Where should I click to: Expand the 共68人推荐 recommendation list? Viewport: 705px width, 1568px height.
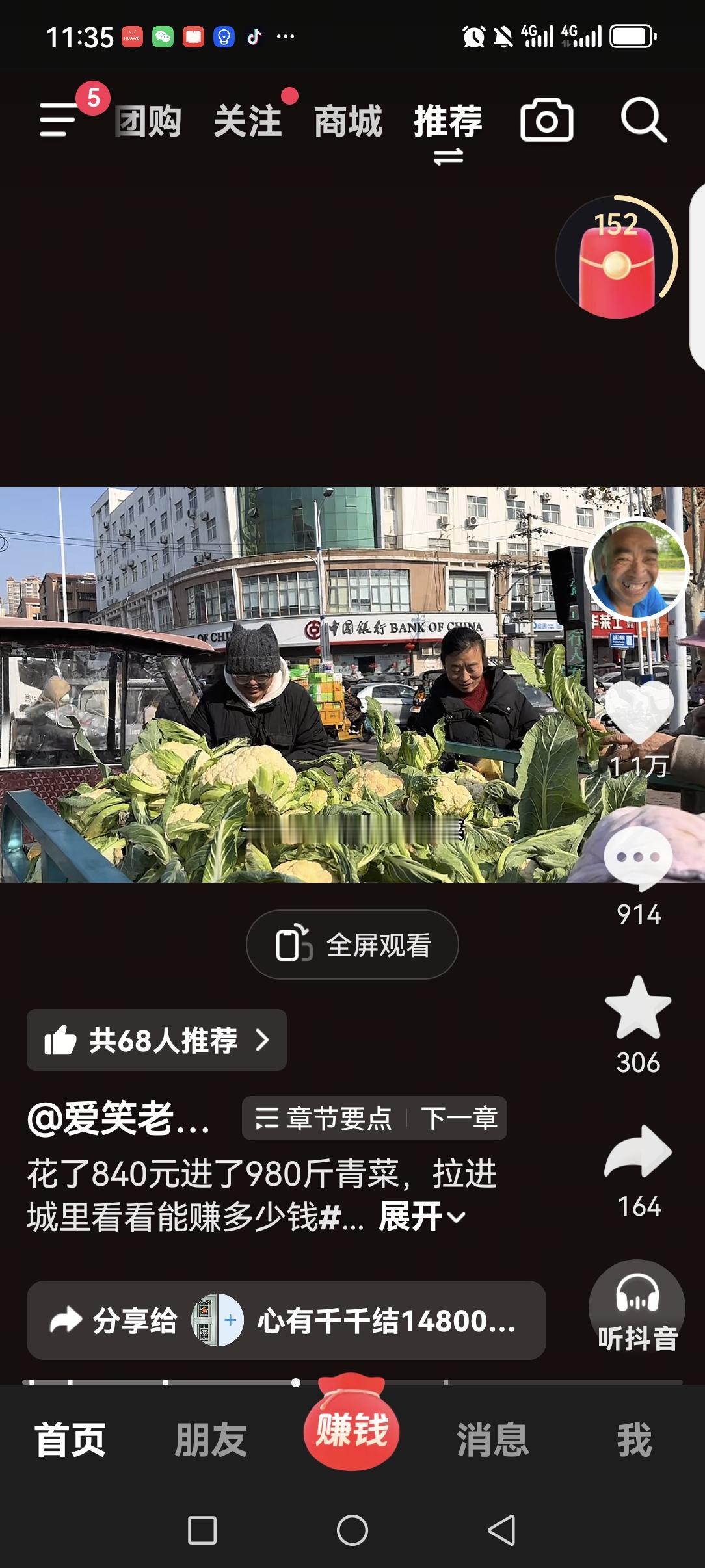click(x=156, y=1039)
